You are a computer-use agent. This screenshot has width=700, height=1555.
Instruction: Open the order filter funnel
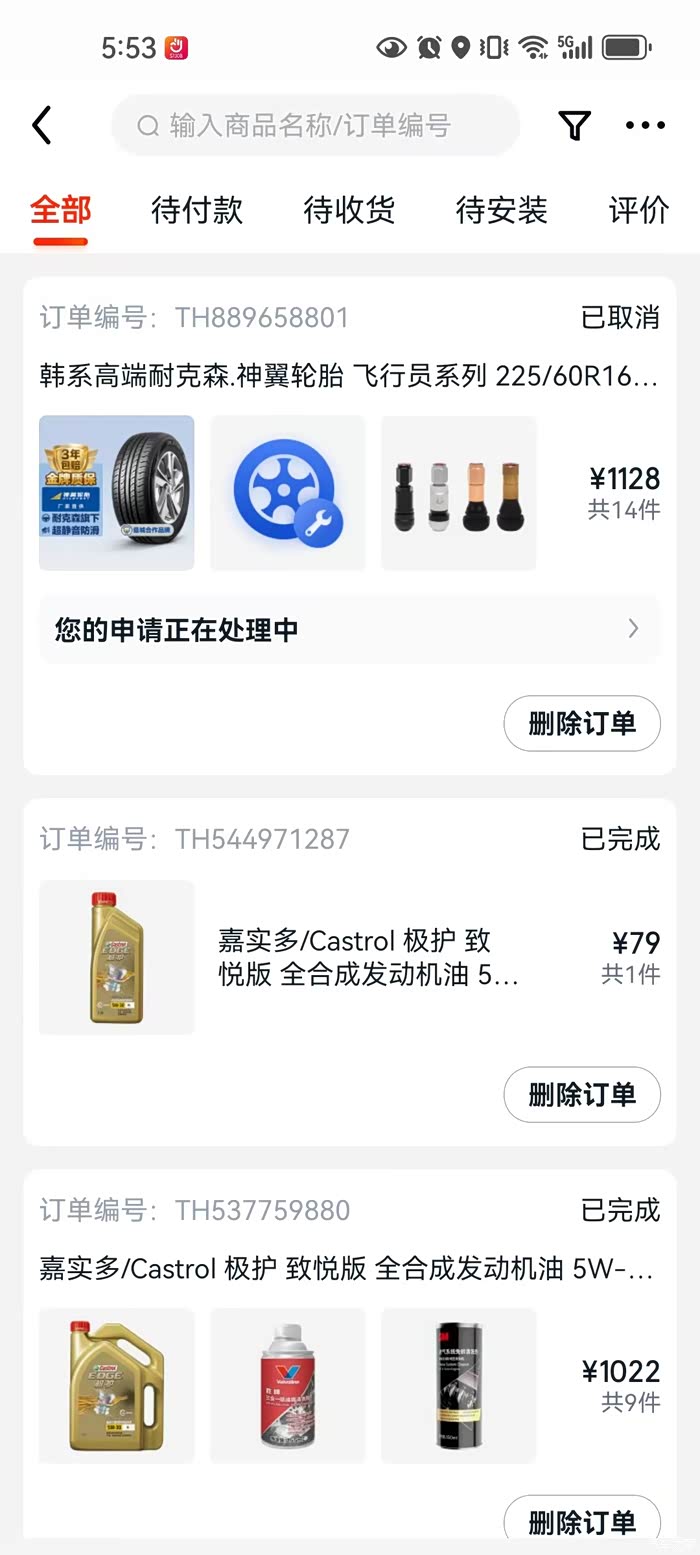click(574, 126)
